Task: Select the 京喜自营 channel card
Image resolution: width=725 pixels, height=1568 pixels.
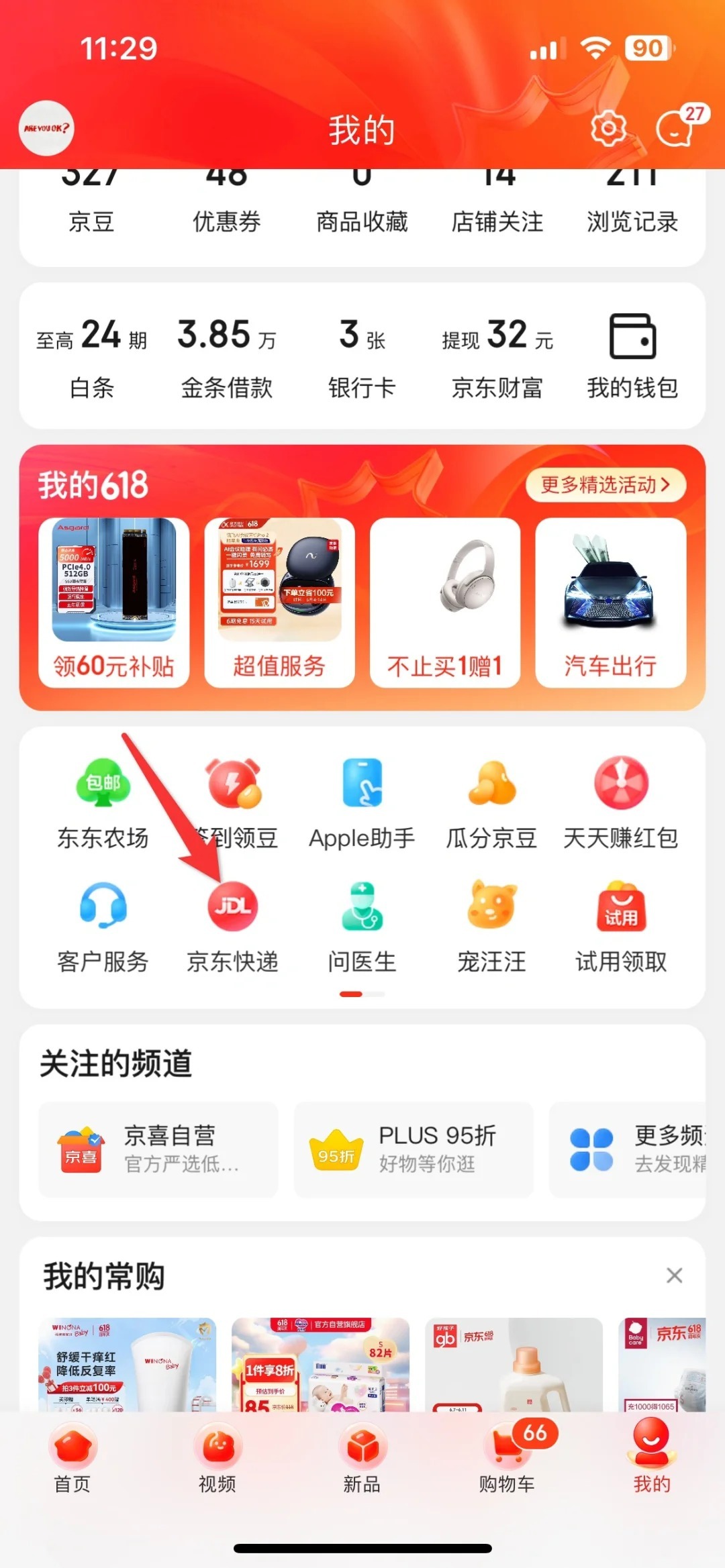Action: point(158,1150)
